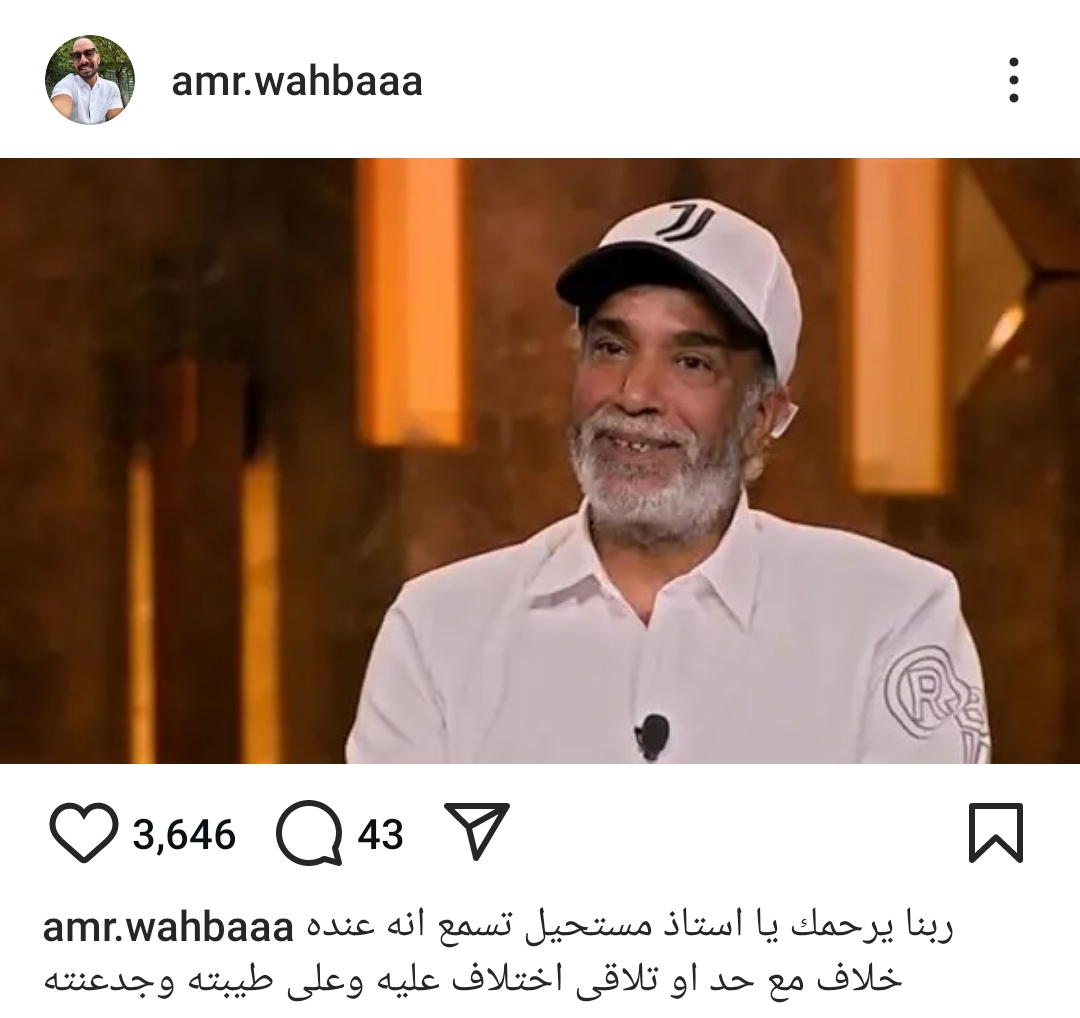Share this post via the paper plane
This screenshot has height=1018, width=1080.
pyautogui.click(x=477, y=831)
